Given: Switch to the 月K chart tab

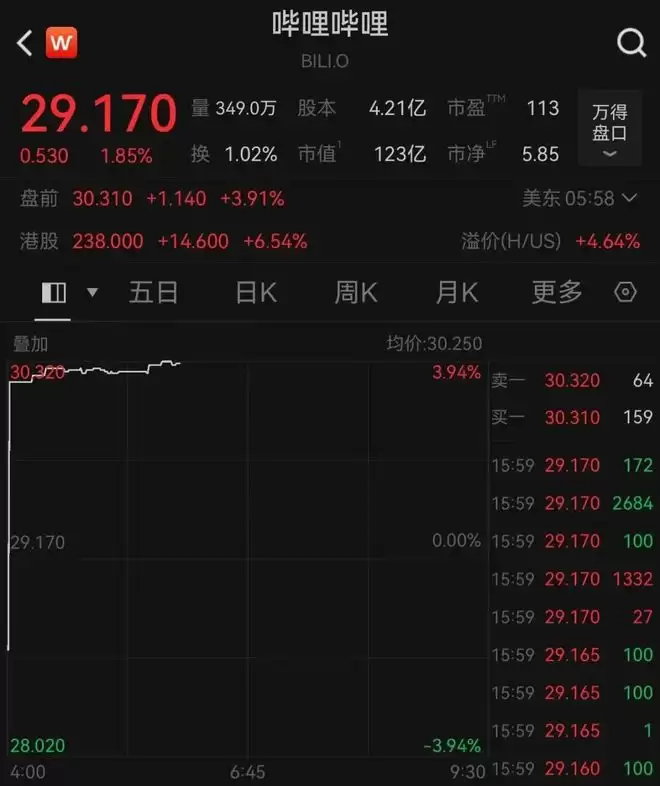Looking at the screenshot, I should (457, 292).
